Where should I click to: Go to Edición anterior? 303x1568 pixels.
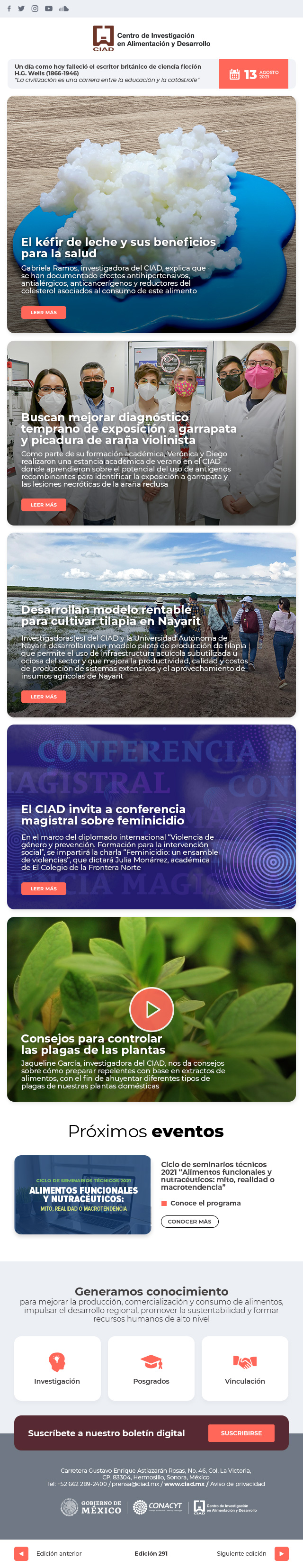(x=21, y=1553)
